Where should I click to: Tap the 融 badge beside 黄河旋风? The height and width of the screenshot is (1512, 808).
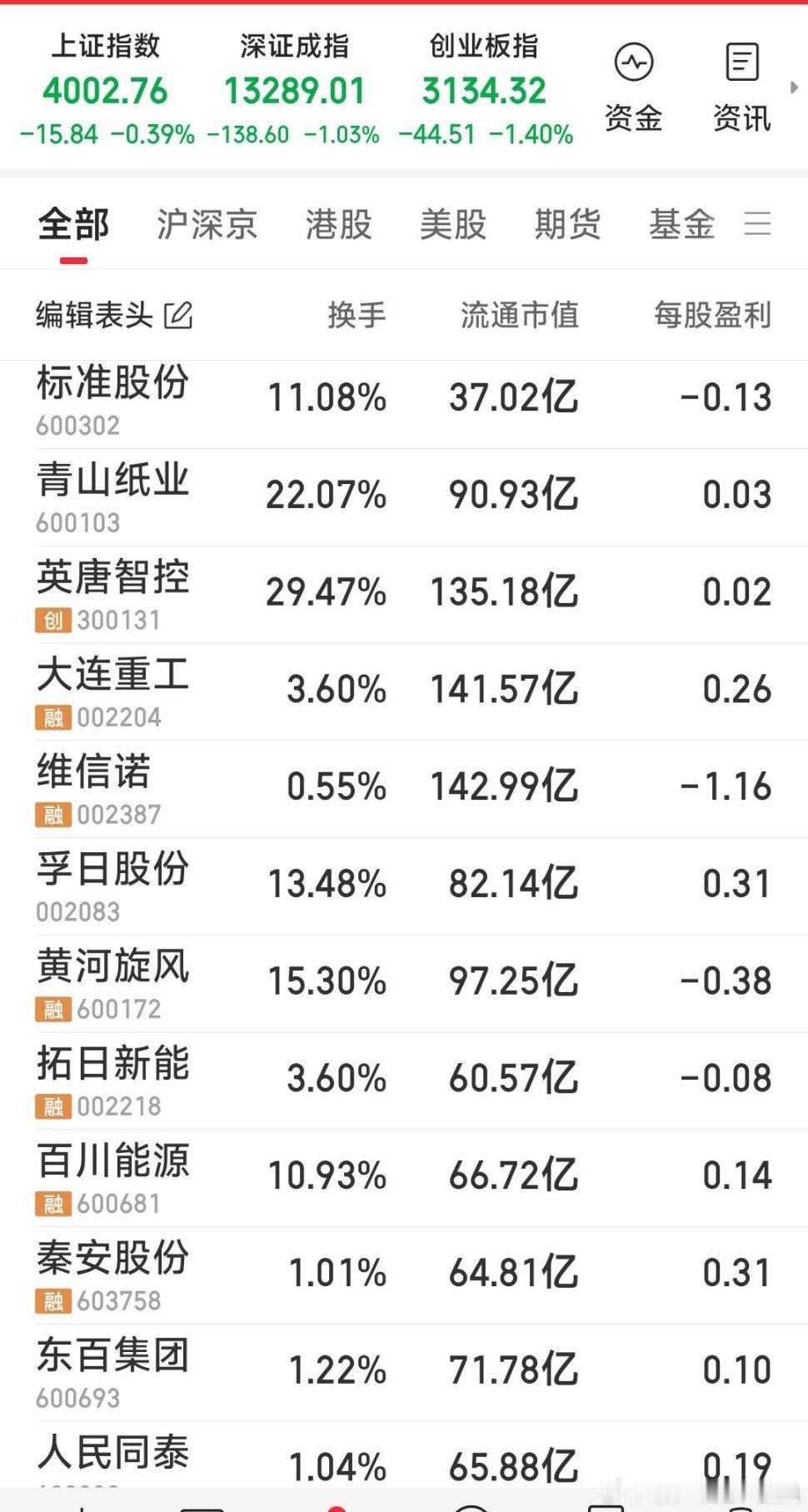(52, 1008)
